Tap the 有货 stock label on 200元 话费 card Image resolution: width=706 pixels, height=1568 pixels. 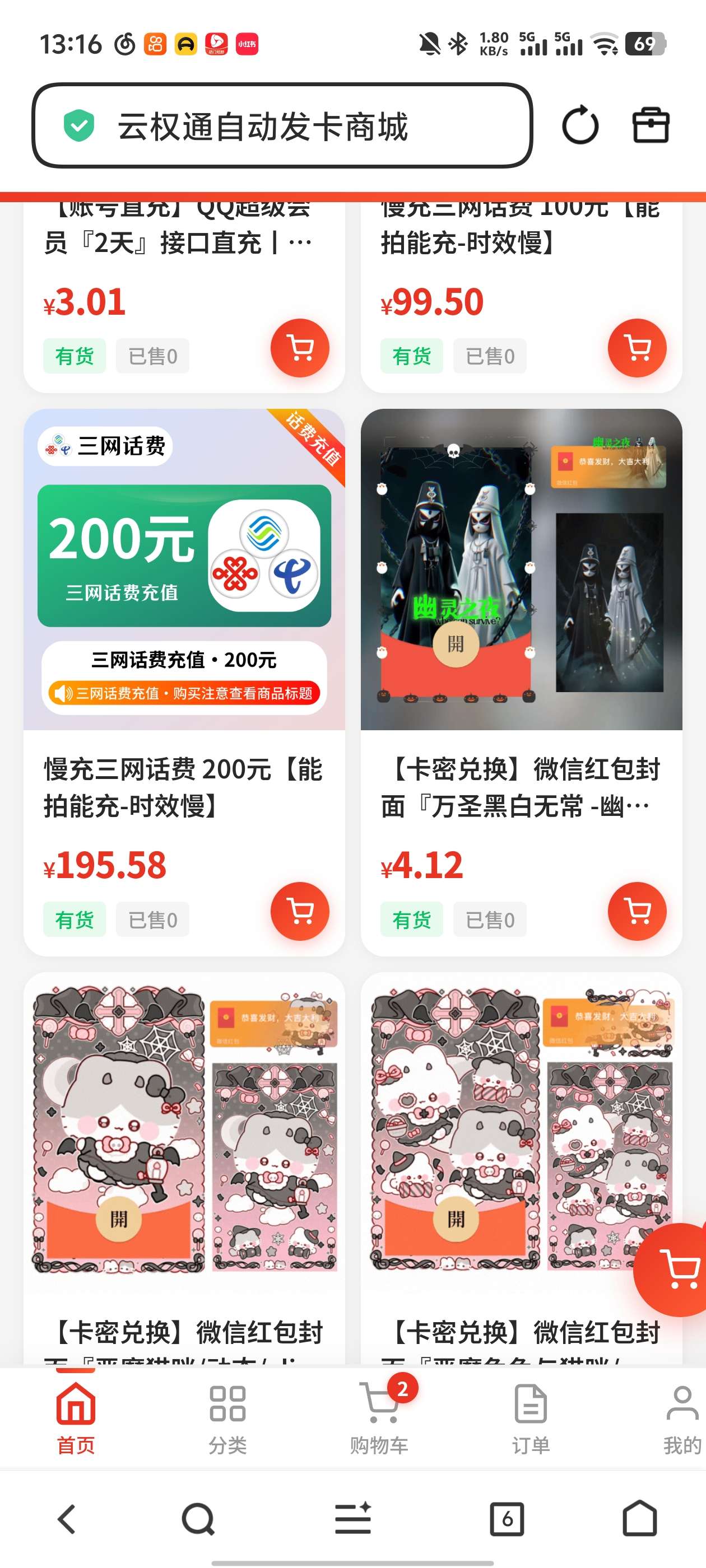click(75, 920)
